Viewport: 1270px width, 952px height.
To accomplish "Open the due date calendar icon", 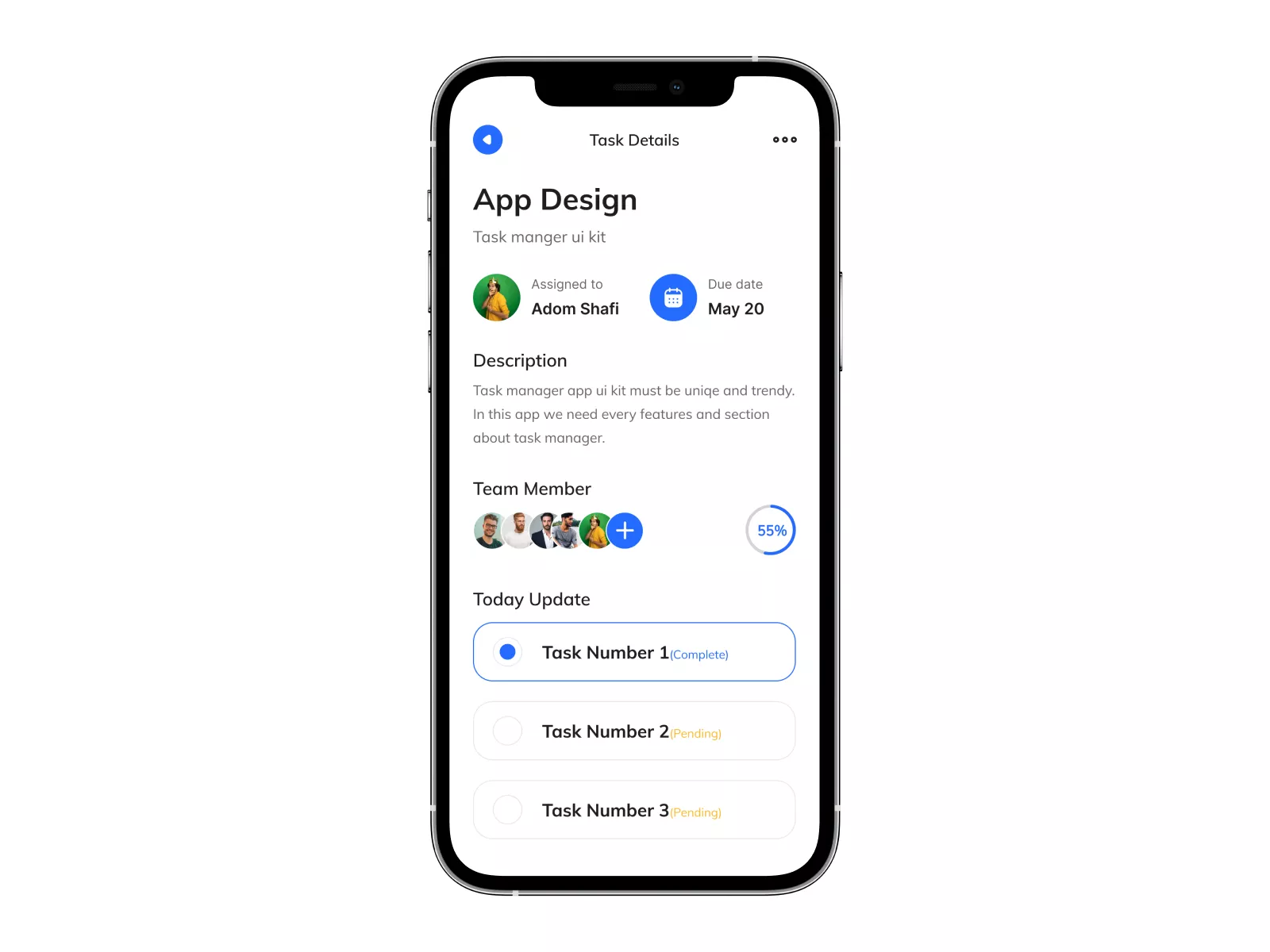I will pos(673,297).
